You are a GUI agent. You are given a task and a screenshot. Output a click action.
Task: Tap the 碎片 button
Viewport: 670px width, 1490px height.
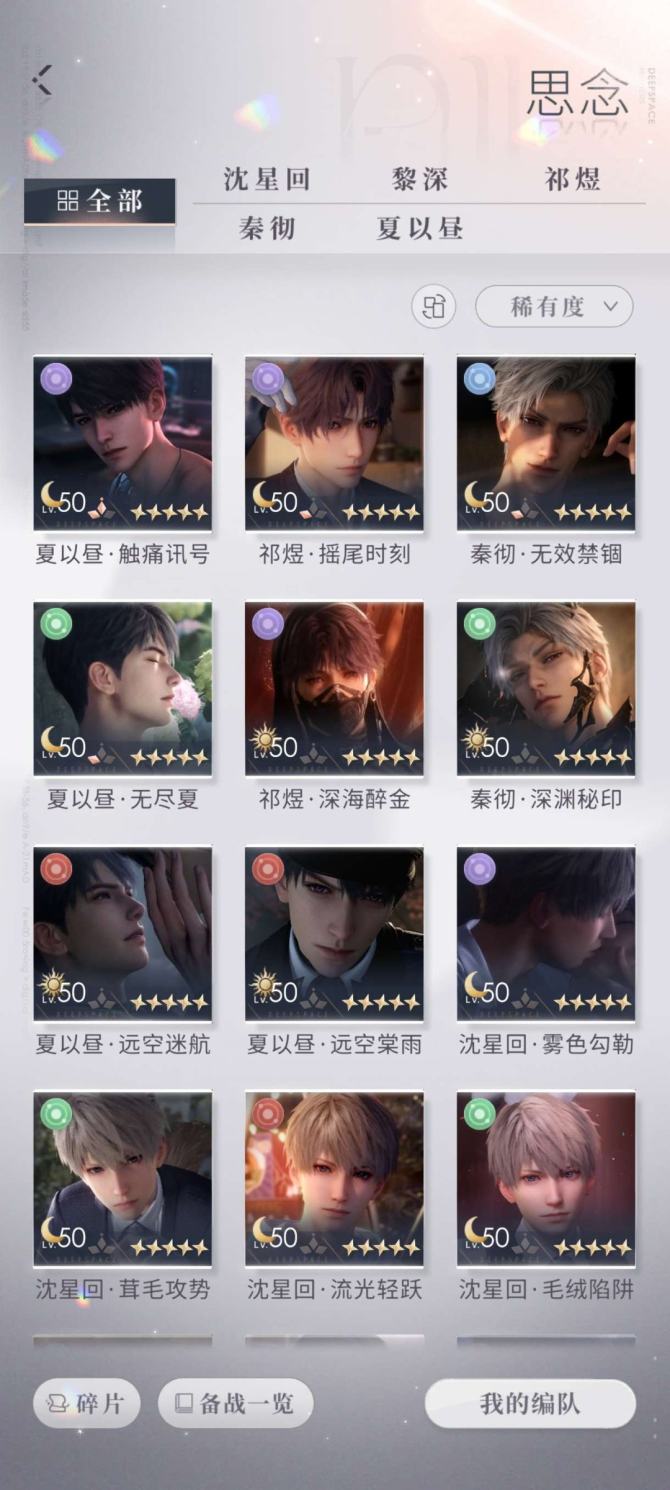tap(86, 1403)
